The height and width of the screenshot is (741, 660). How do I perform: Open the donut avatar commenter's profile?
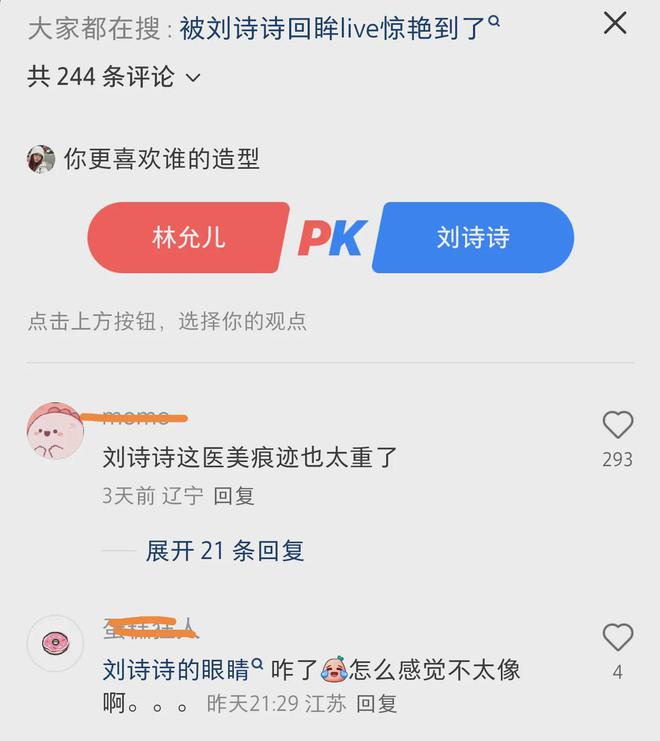(x=55, y=643)
